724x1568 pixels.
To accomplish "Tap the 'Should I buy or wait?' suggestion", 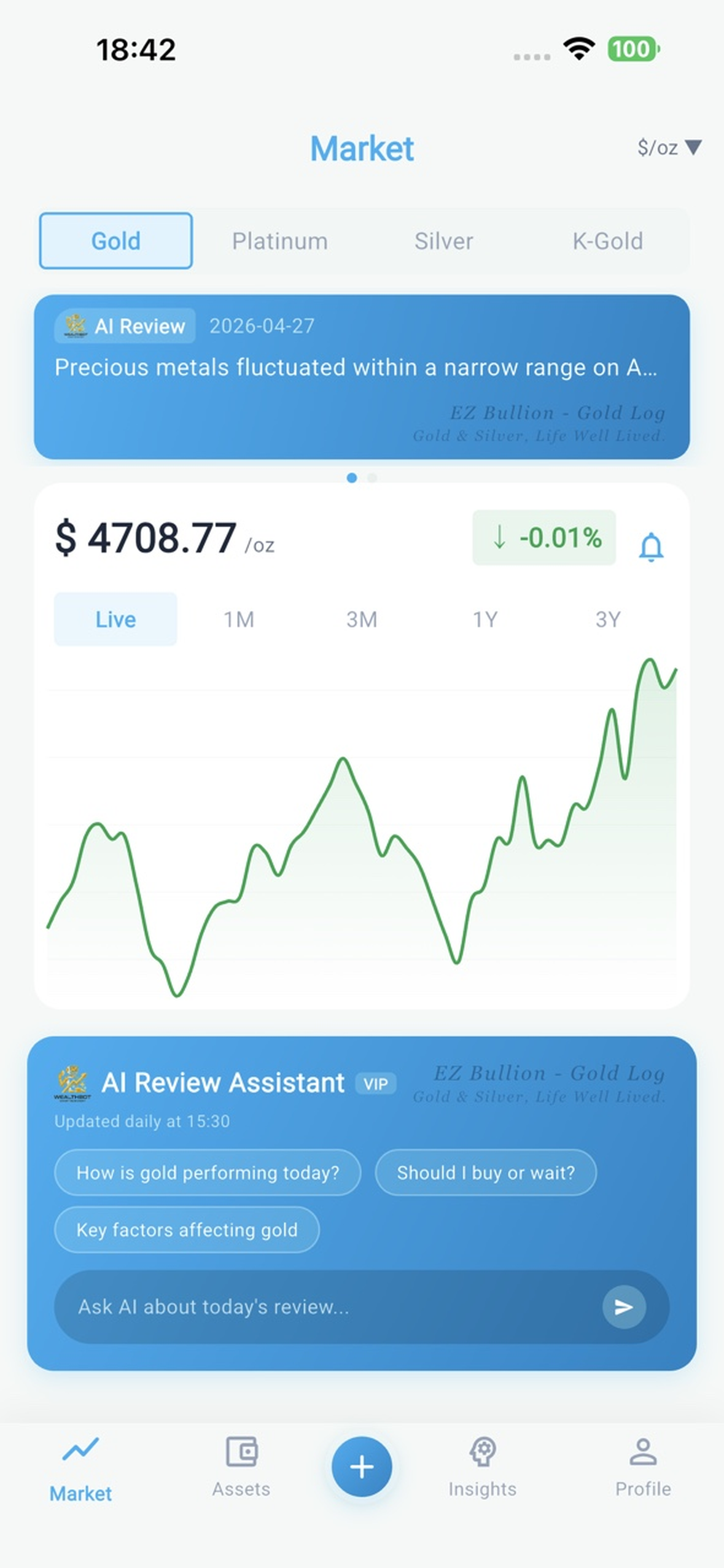I will pos(486,1173).
